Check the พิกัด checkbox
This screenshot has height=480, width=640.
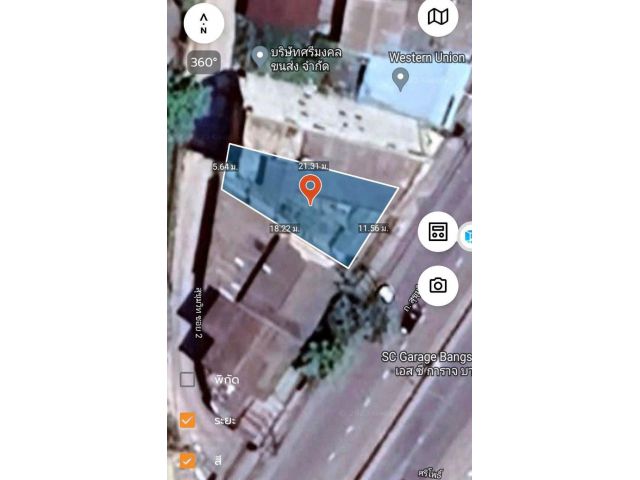pyautogui.click(x=187, y=380)
